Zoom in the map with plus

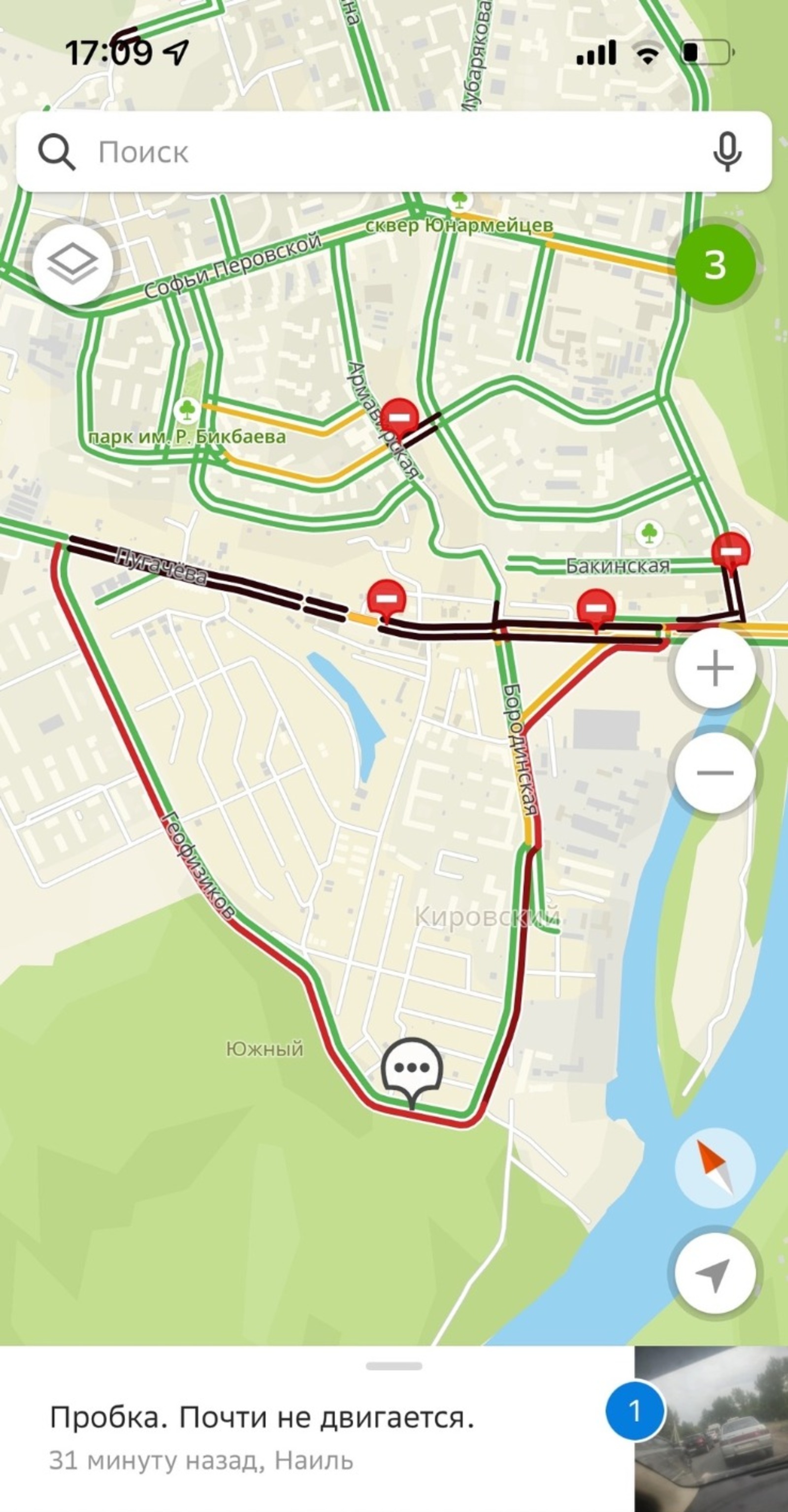click(715, 668)
